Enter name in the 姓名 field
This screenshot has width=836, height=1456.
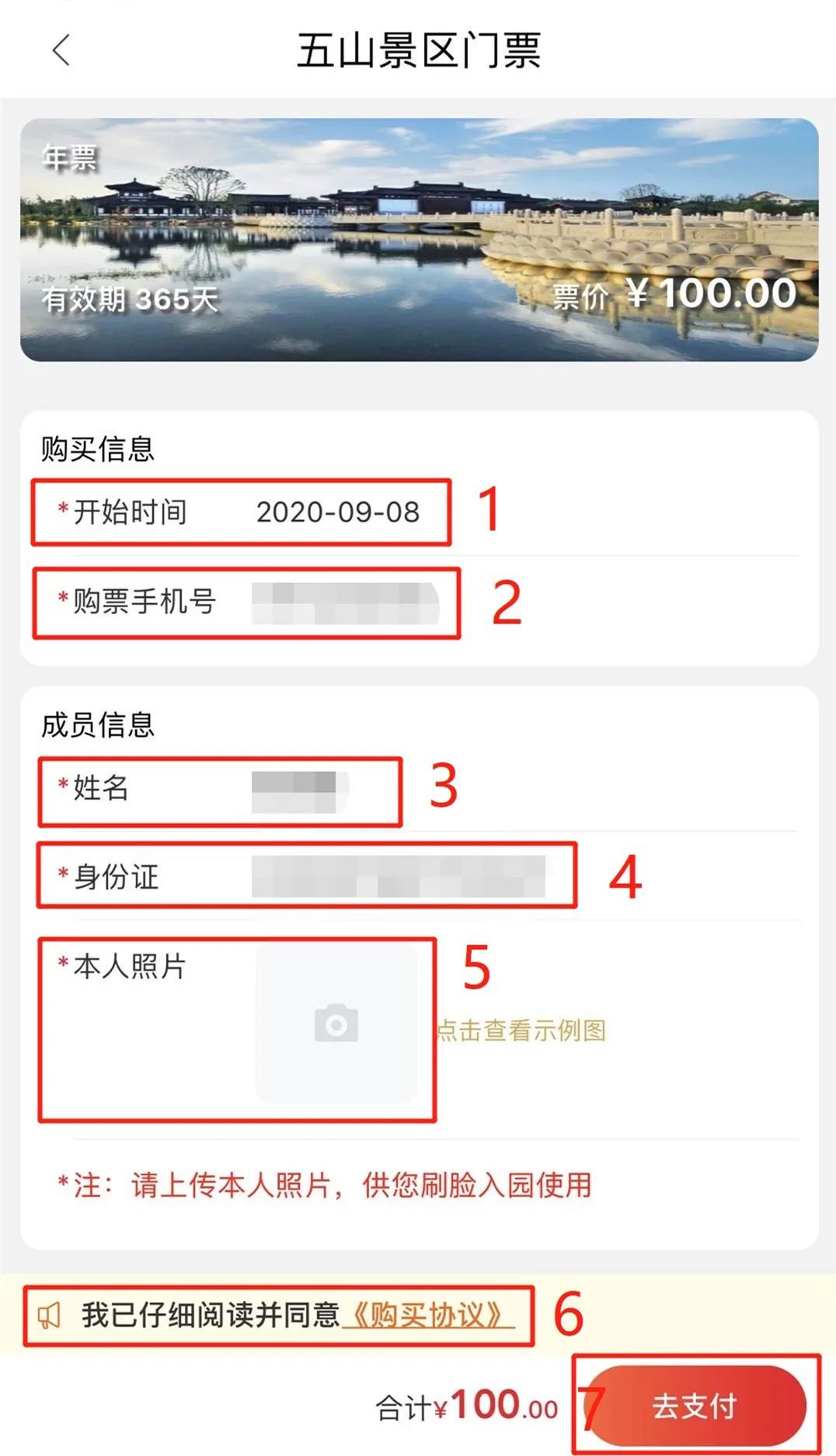(x=419, y=788)
